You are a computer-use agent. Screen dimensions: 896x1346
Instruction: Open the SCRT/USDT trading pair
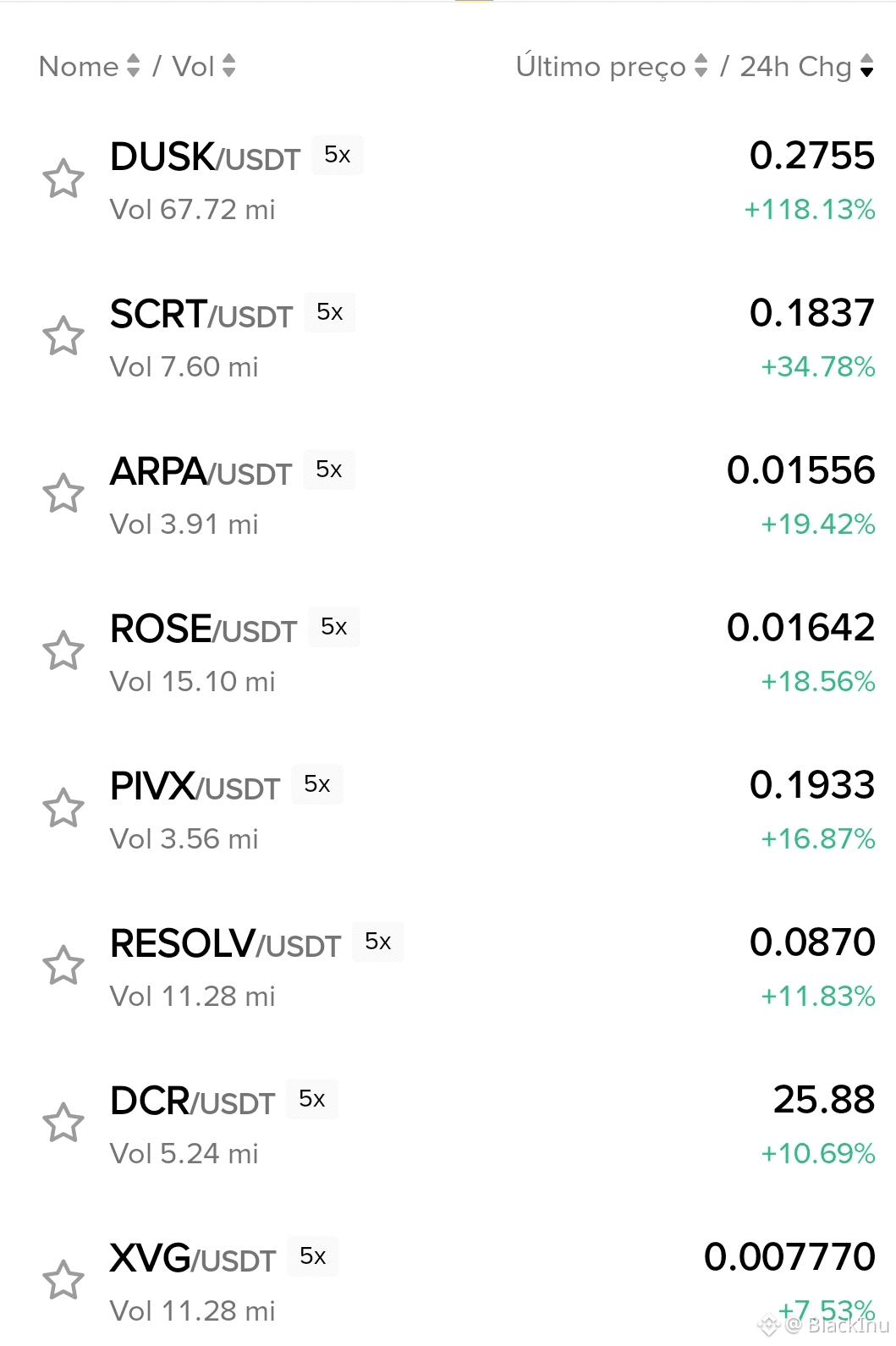[201, 316]
